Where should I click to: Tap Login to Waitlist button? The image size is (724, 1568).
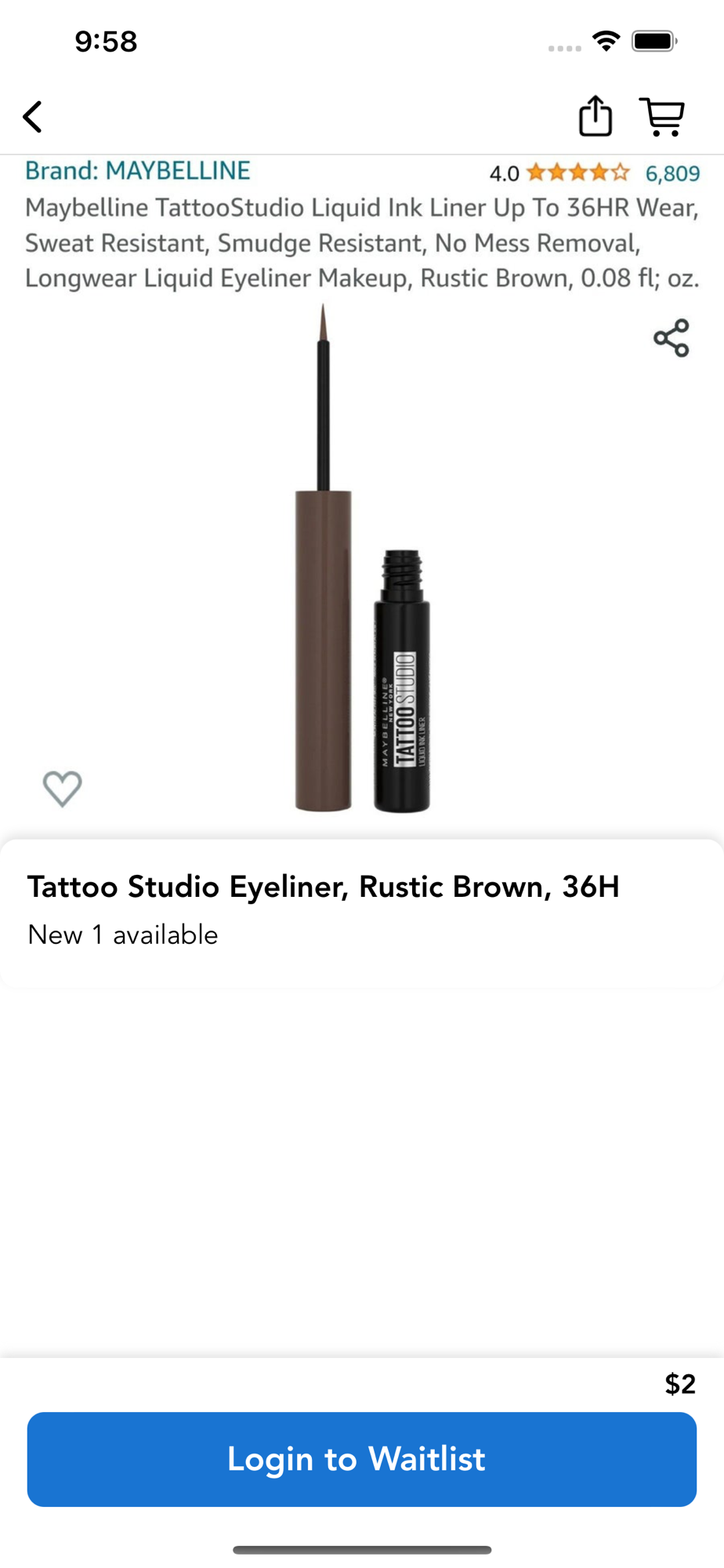tap(362, 1459)
